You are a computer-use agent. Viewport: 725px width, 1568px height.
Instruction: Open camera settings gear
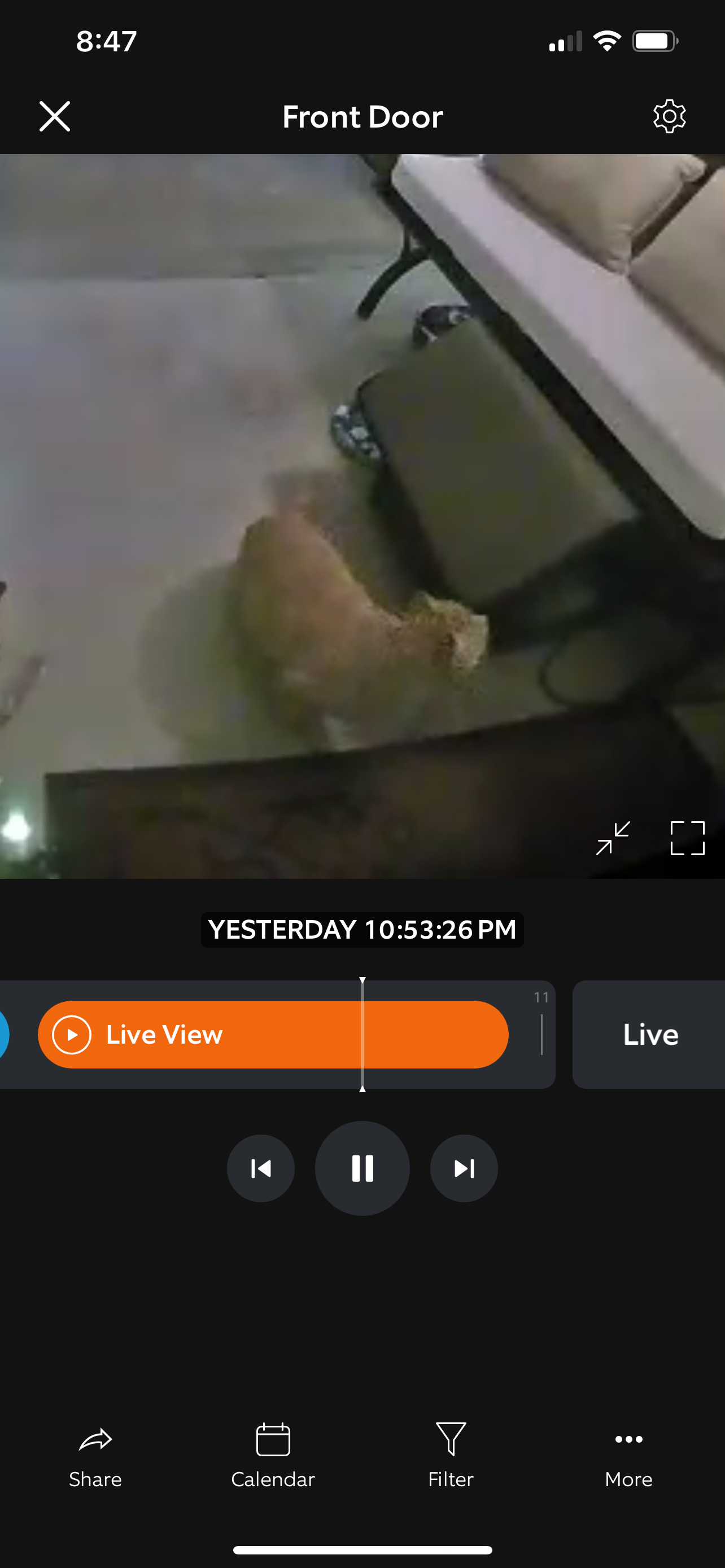pyautogui.click(x=670, y=116)
